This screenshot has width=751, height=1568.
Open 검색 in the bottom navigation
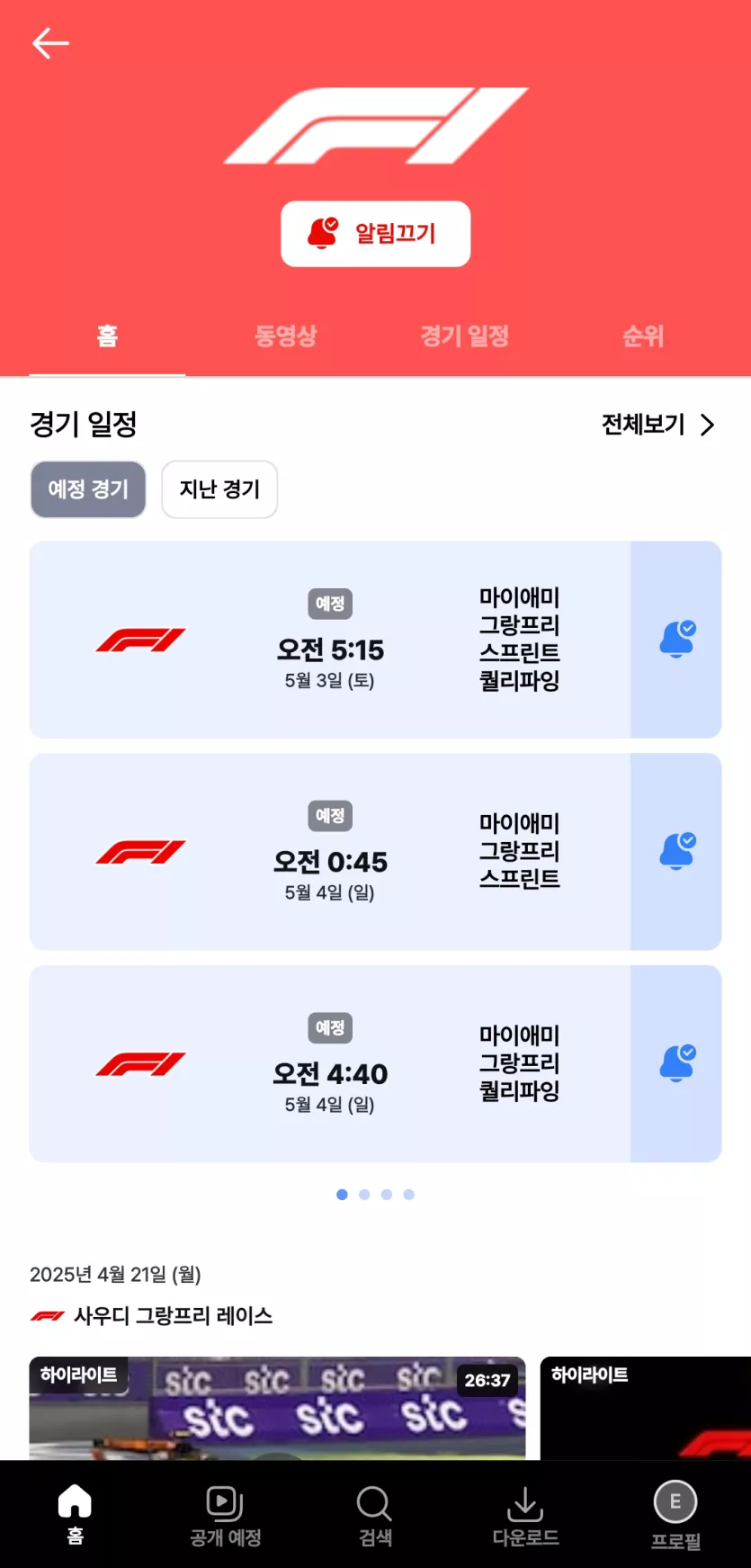pyautogui.click(x=375, y=1515)
